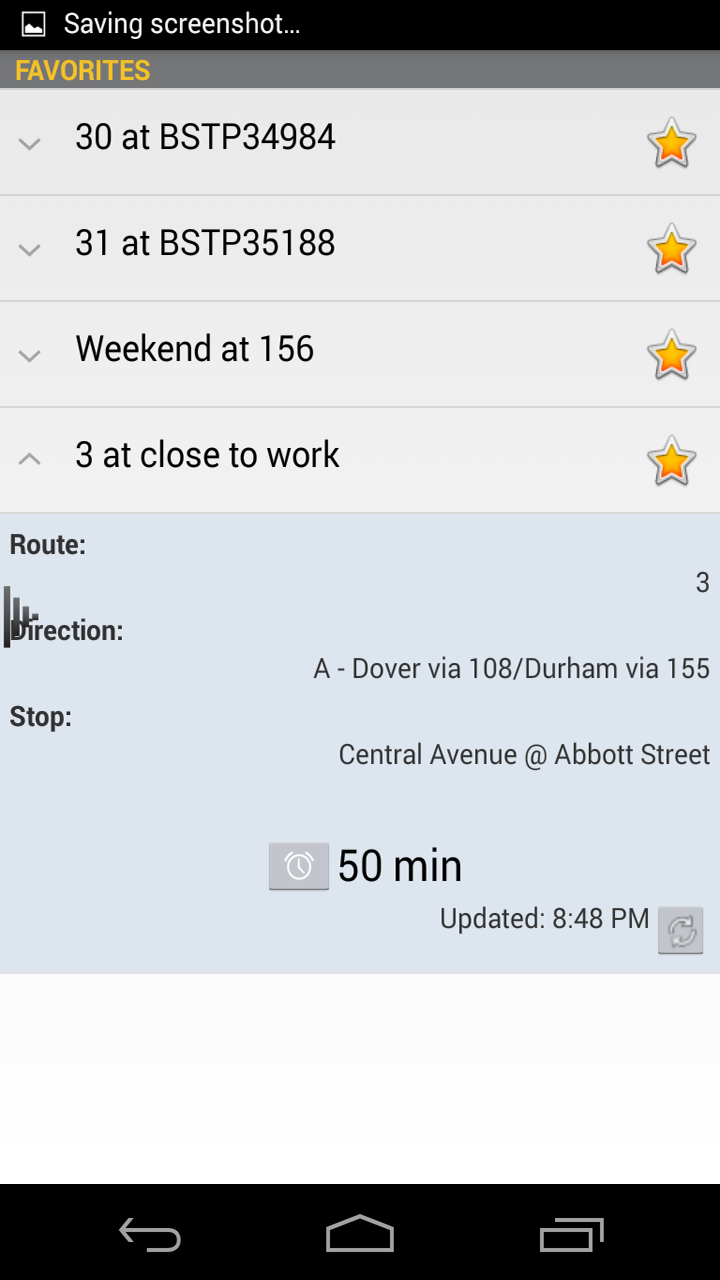Select Central Avenue @ Abbott Street stop text

[x=525, y=755]
